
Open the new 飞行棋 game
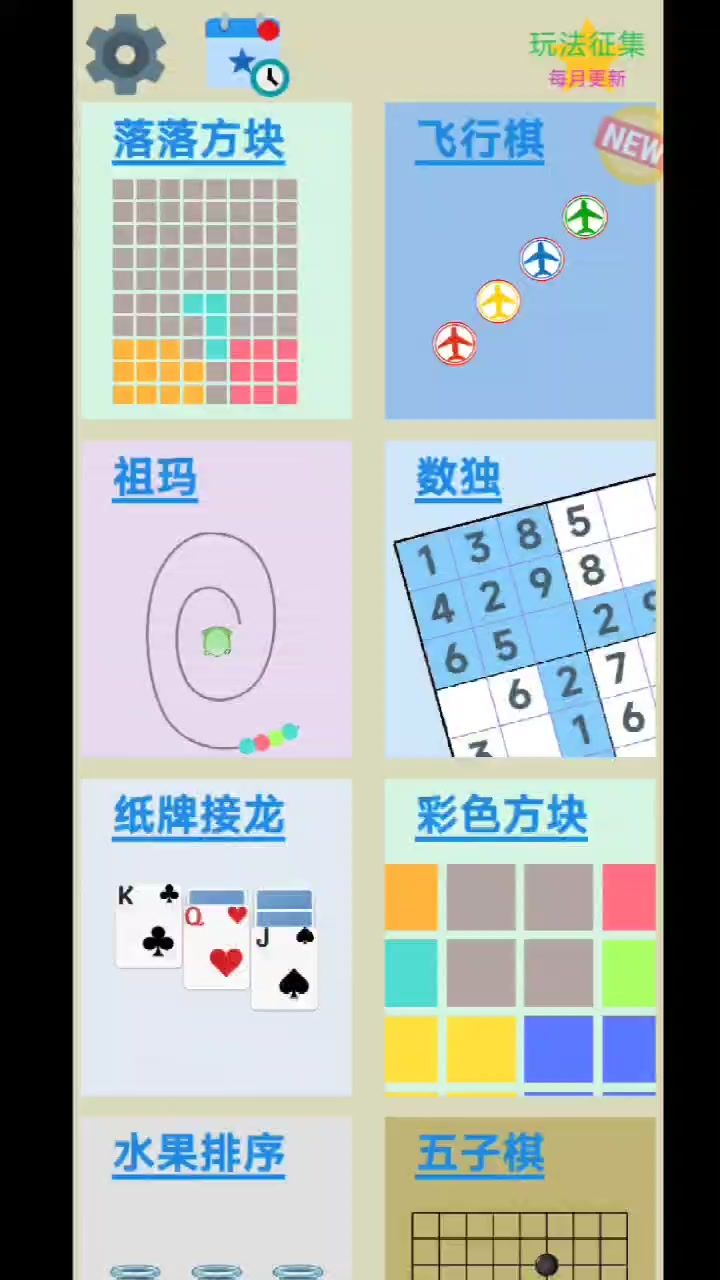pos(520,260)
